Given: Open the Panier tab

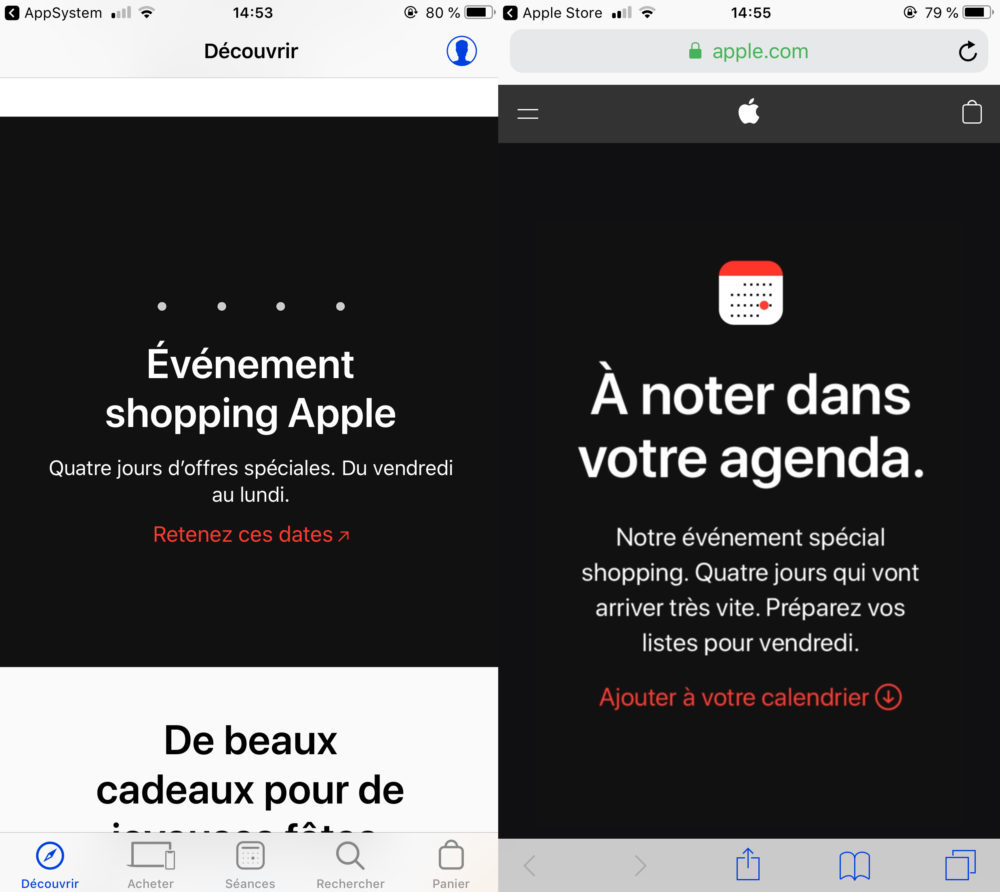Looking at the screenshot, I should (451, 864).
